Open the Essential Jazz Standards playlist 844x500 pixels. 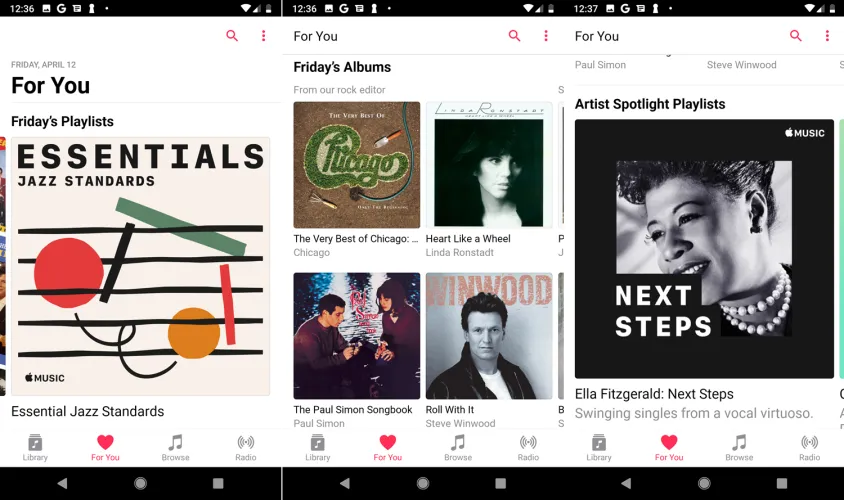point(140,266)
